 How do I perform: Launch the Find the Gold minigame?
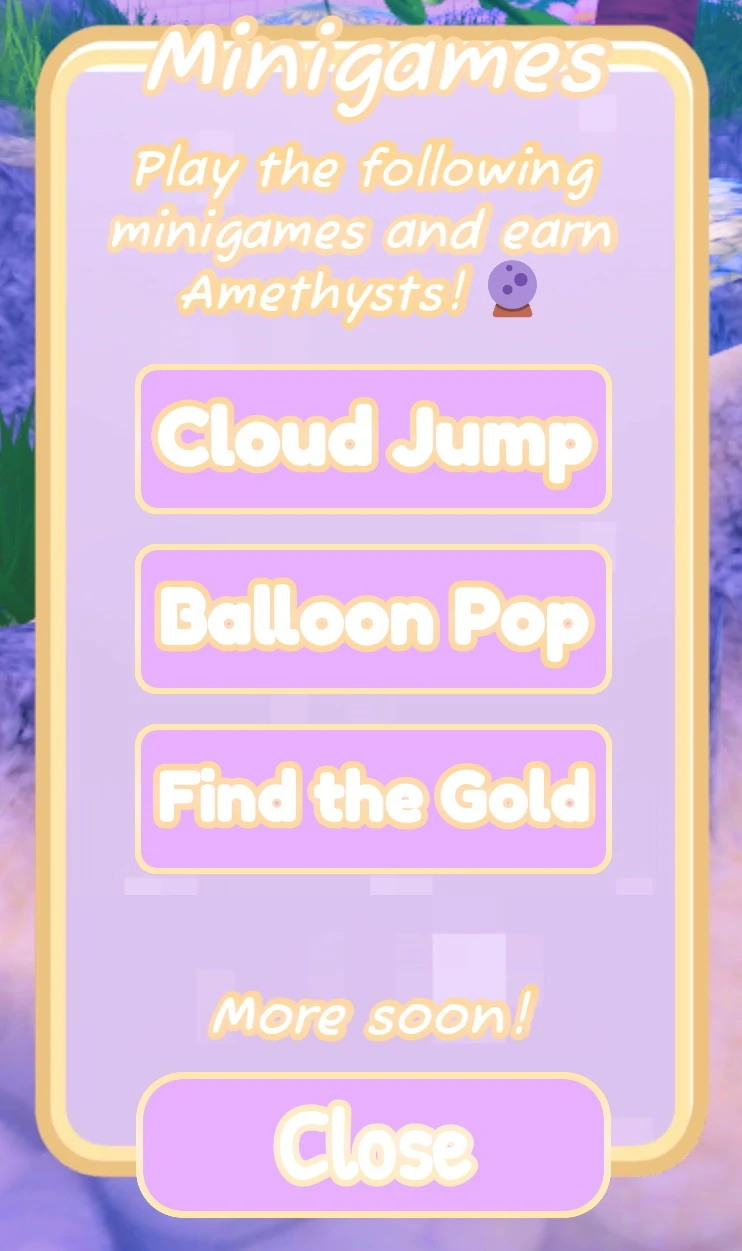372,798
